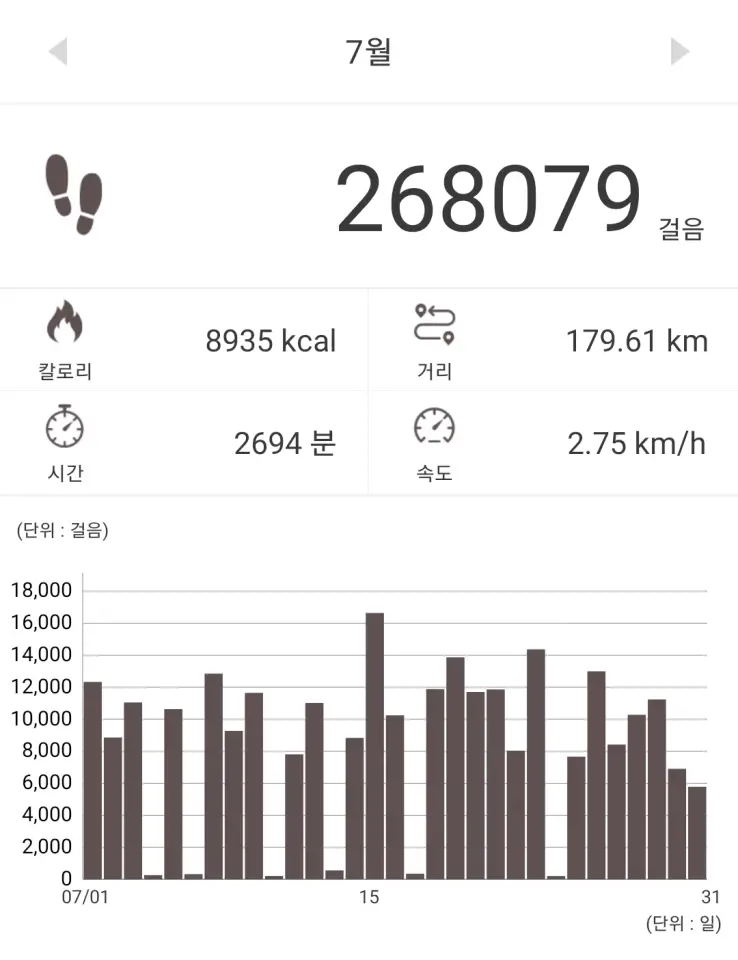The height and width of the screenshot is (960, 738).
Task: Click the first bar on 07/01
Action: tap(91, 780)
